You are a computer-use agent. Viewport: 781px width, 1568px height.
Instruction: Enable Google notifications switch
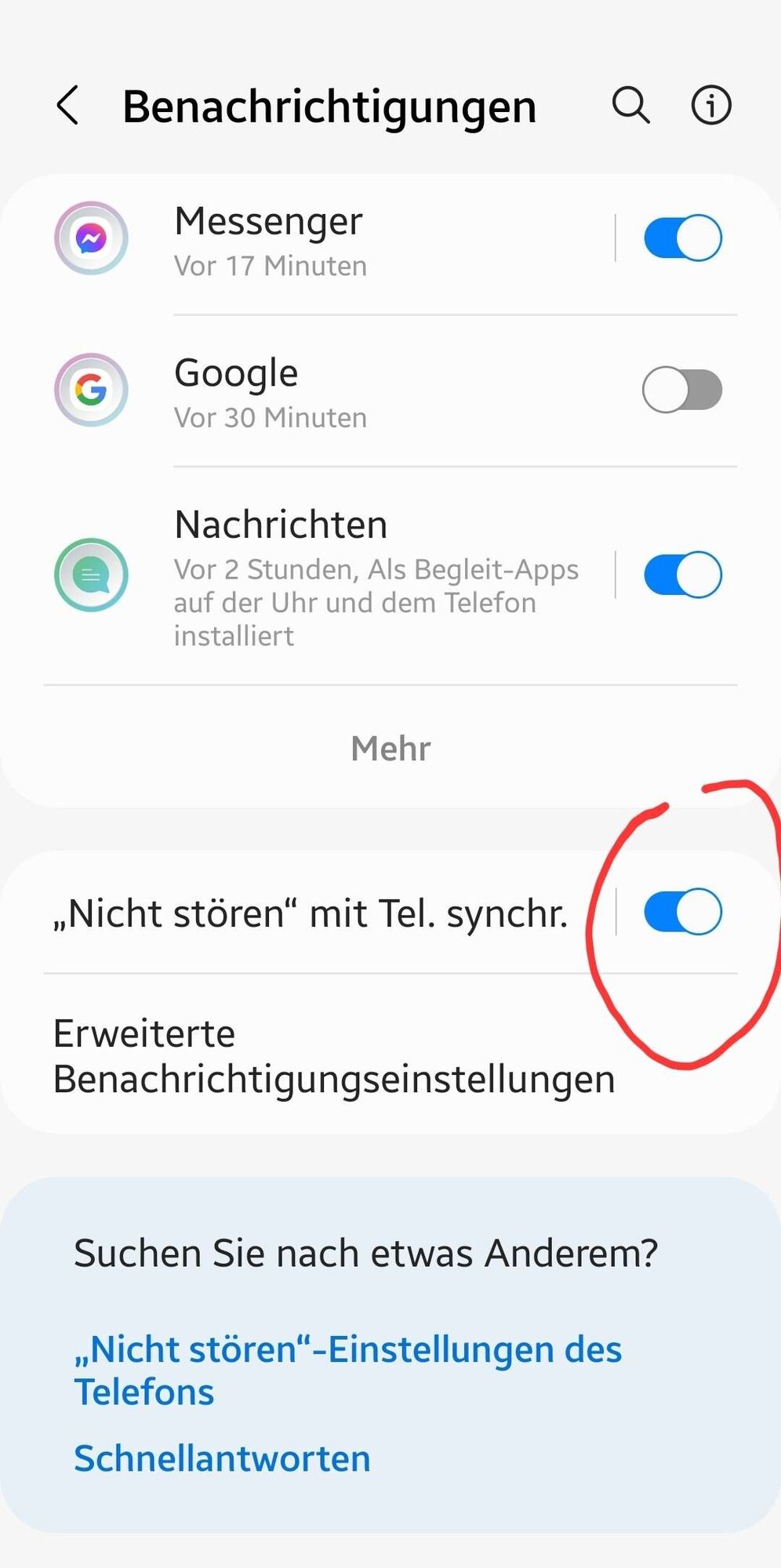click(682, 390)
